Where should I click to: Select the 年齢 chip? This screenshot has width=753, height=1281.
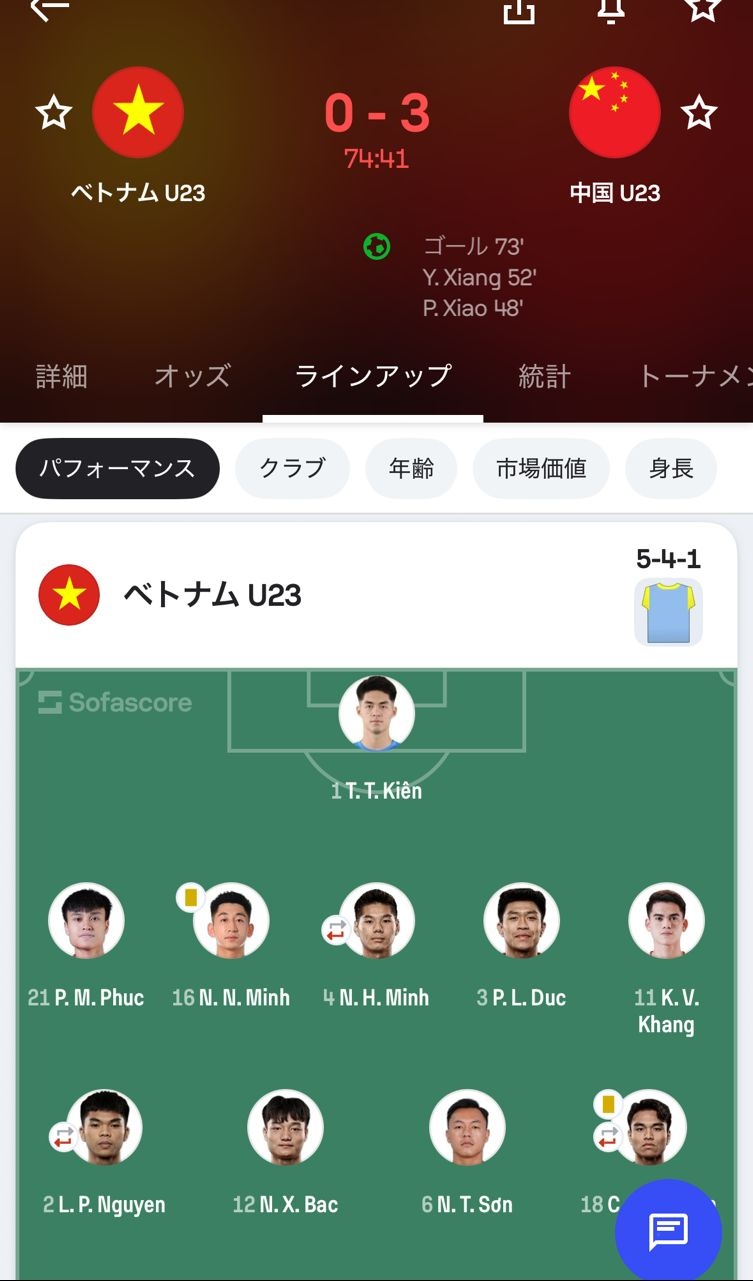pyautogui.click(x=410, y=468)
